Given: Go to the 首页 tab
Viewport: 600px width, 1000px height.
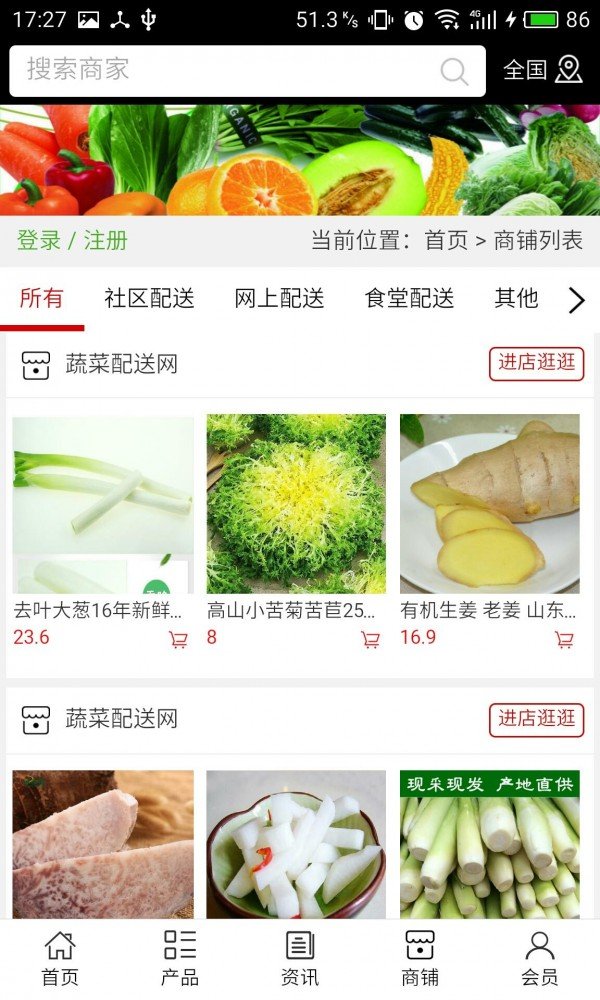Looking at the screenshot, I should 60,958.
